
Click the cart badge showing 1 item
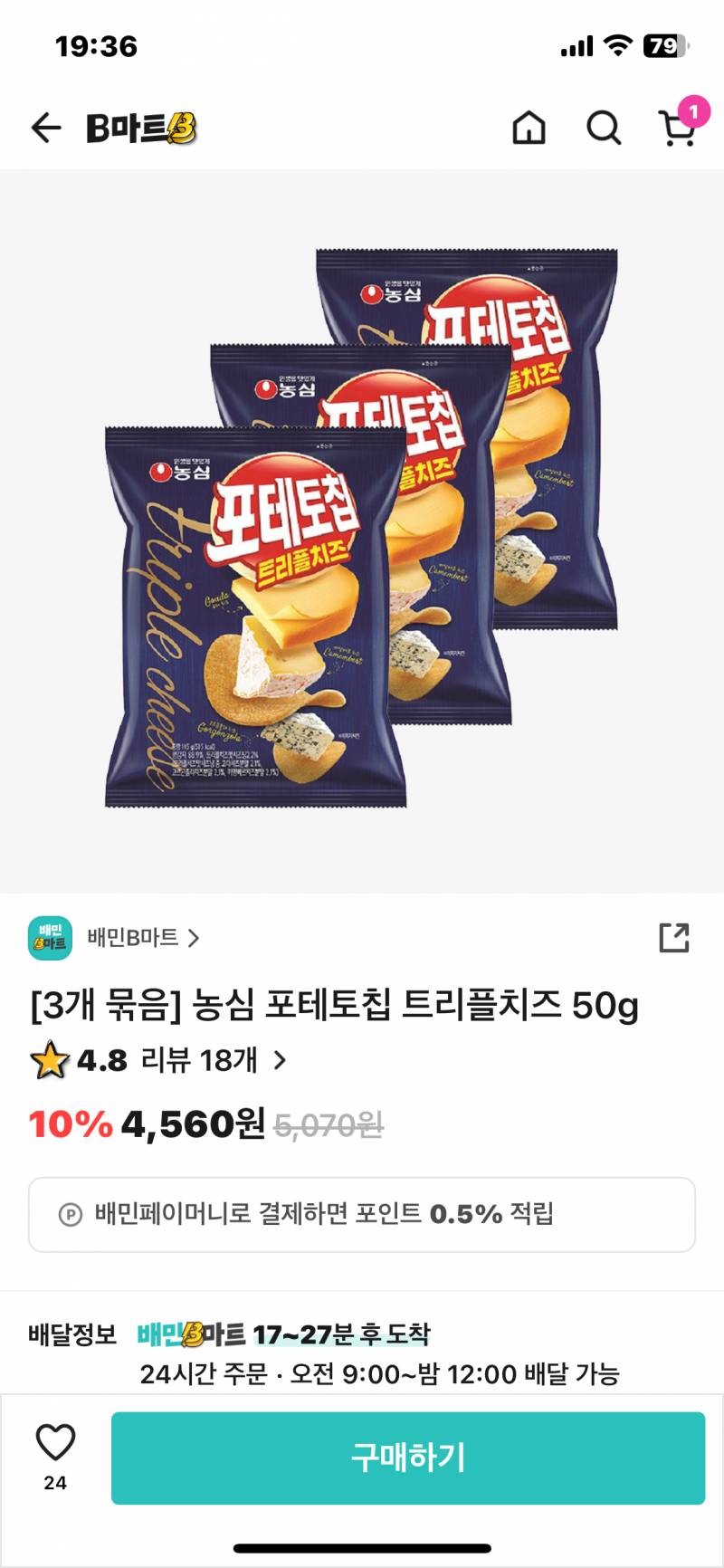[x=693, y=110]
